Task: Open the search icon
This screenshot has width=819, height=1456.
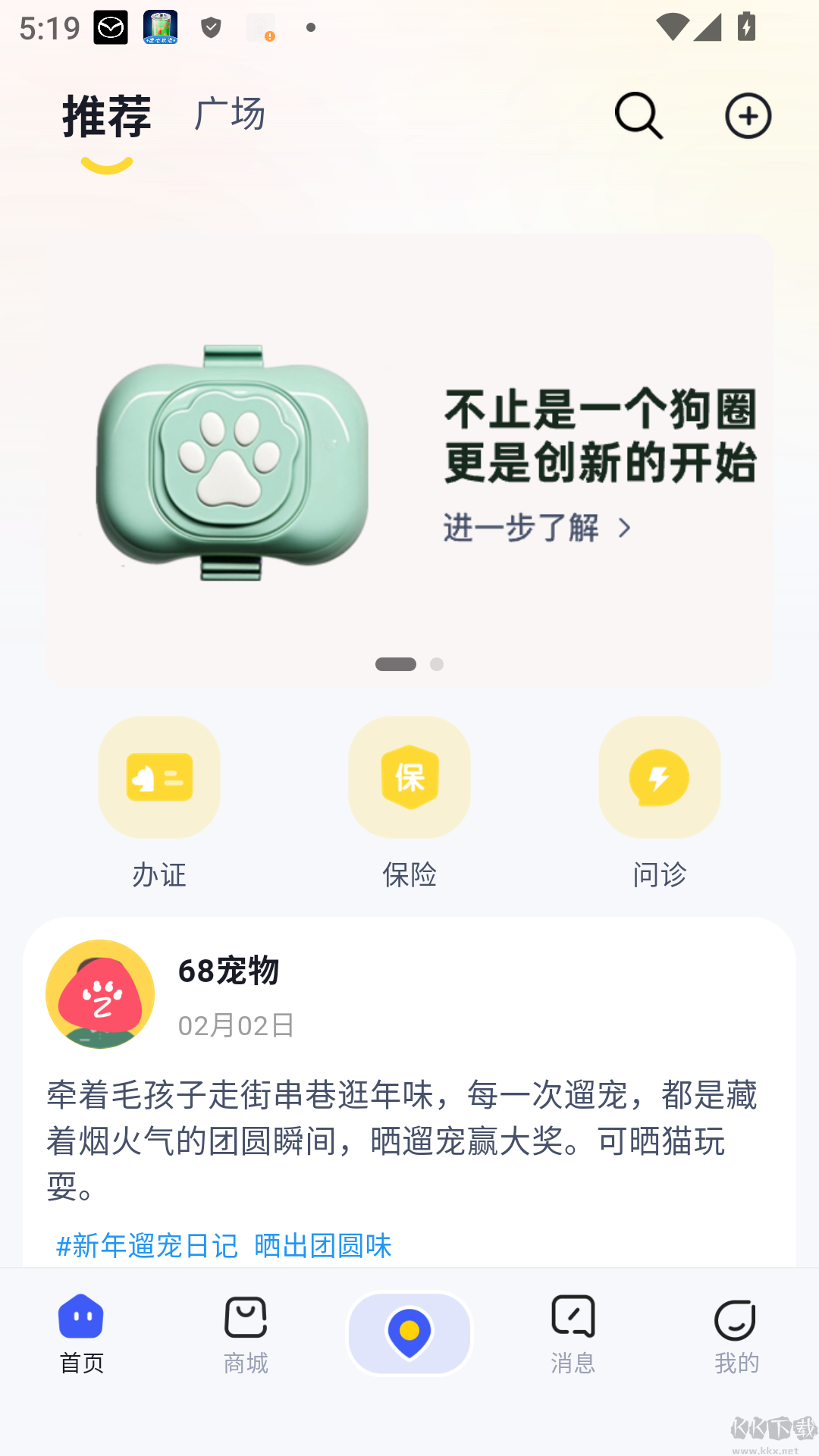Action: [x=637, y=116]
